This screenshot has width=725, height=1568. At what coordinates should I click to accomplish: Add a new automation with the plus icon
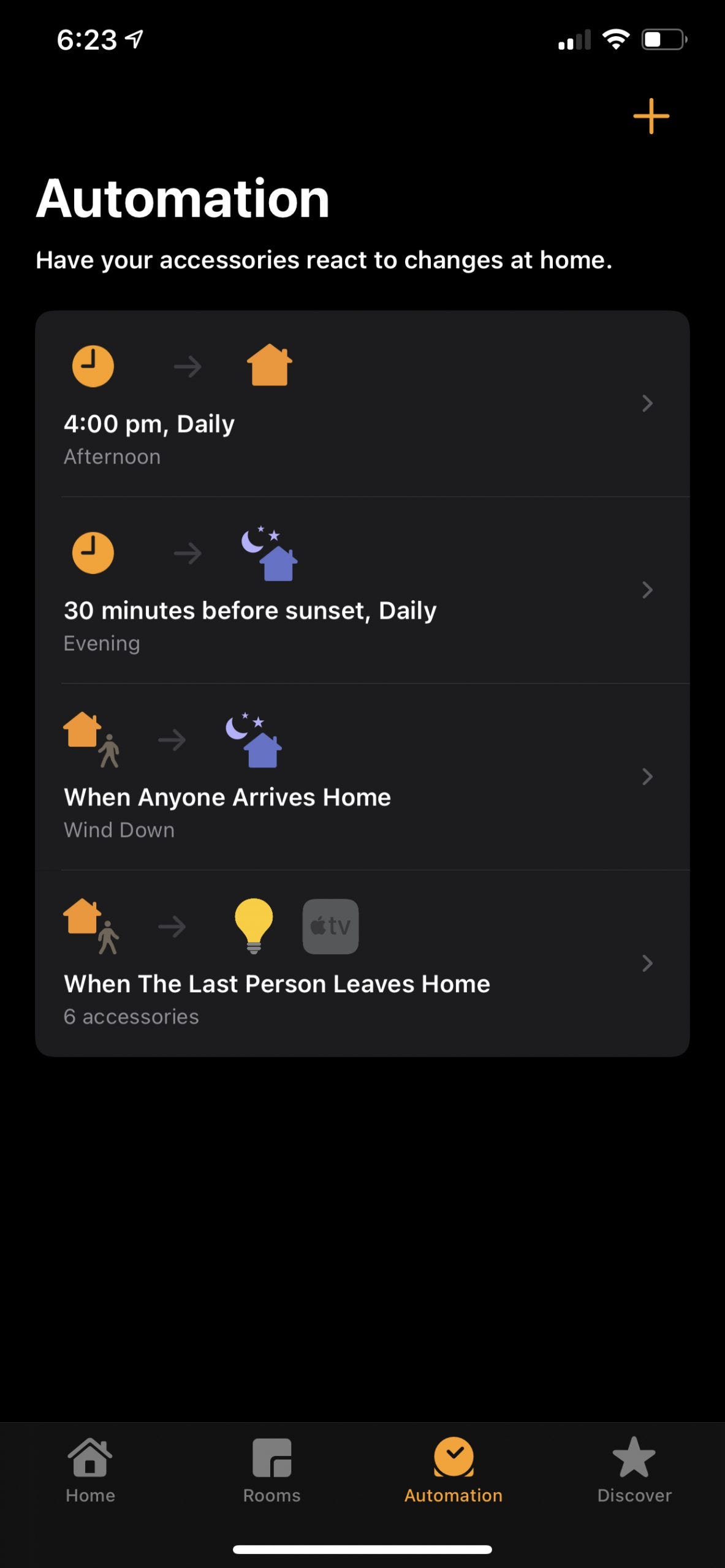[x=651, y=116]
